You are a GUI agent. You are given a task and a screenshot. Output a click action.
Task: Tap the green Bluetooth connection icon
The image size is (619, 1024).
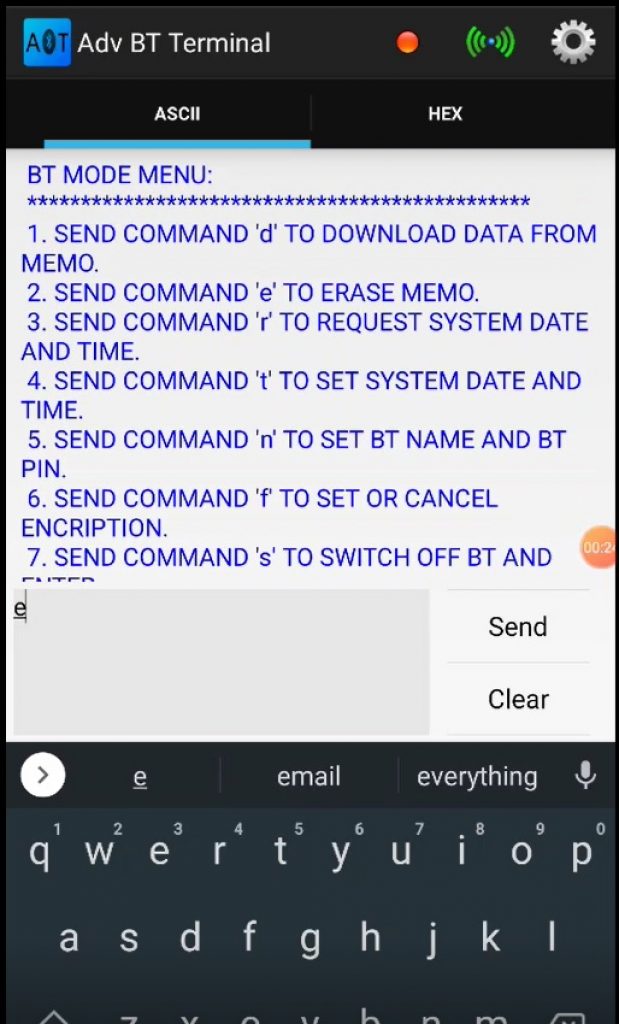pos(490,42)
